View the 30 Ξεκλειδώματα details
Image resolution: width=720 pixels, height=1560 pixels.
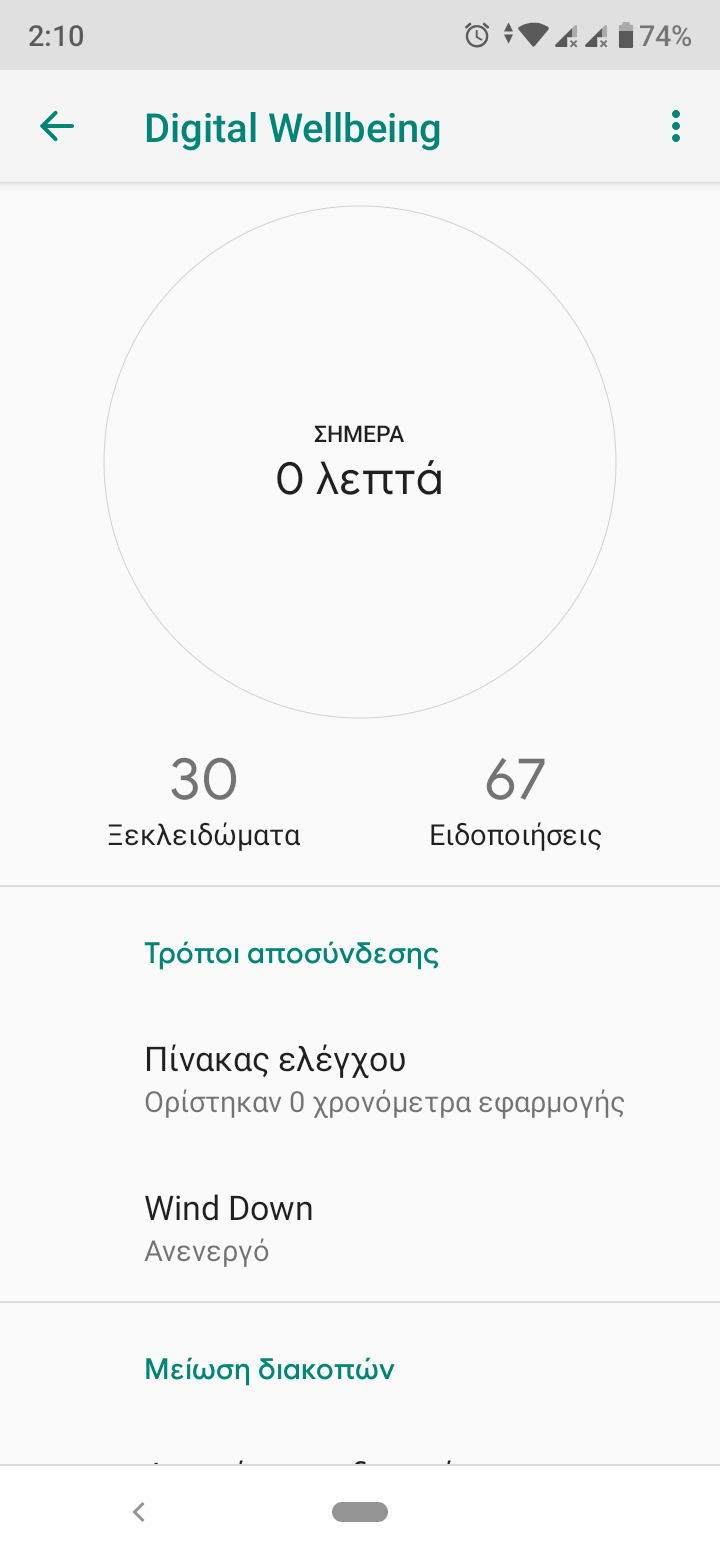click(204, 802)
